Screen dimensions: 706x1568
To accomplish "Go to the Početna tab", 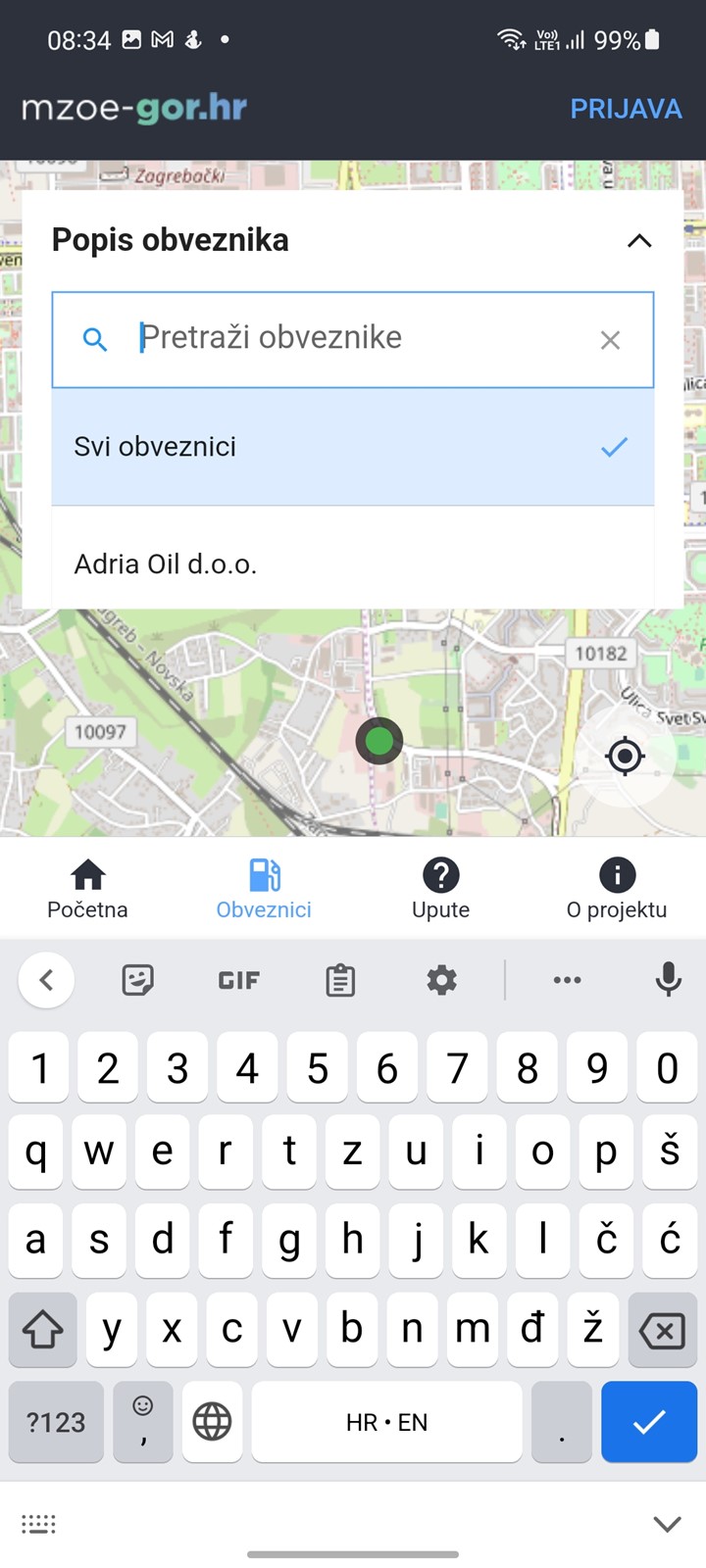I will point(88,888).
